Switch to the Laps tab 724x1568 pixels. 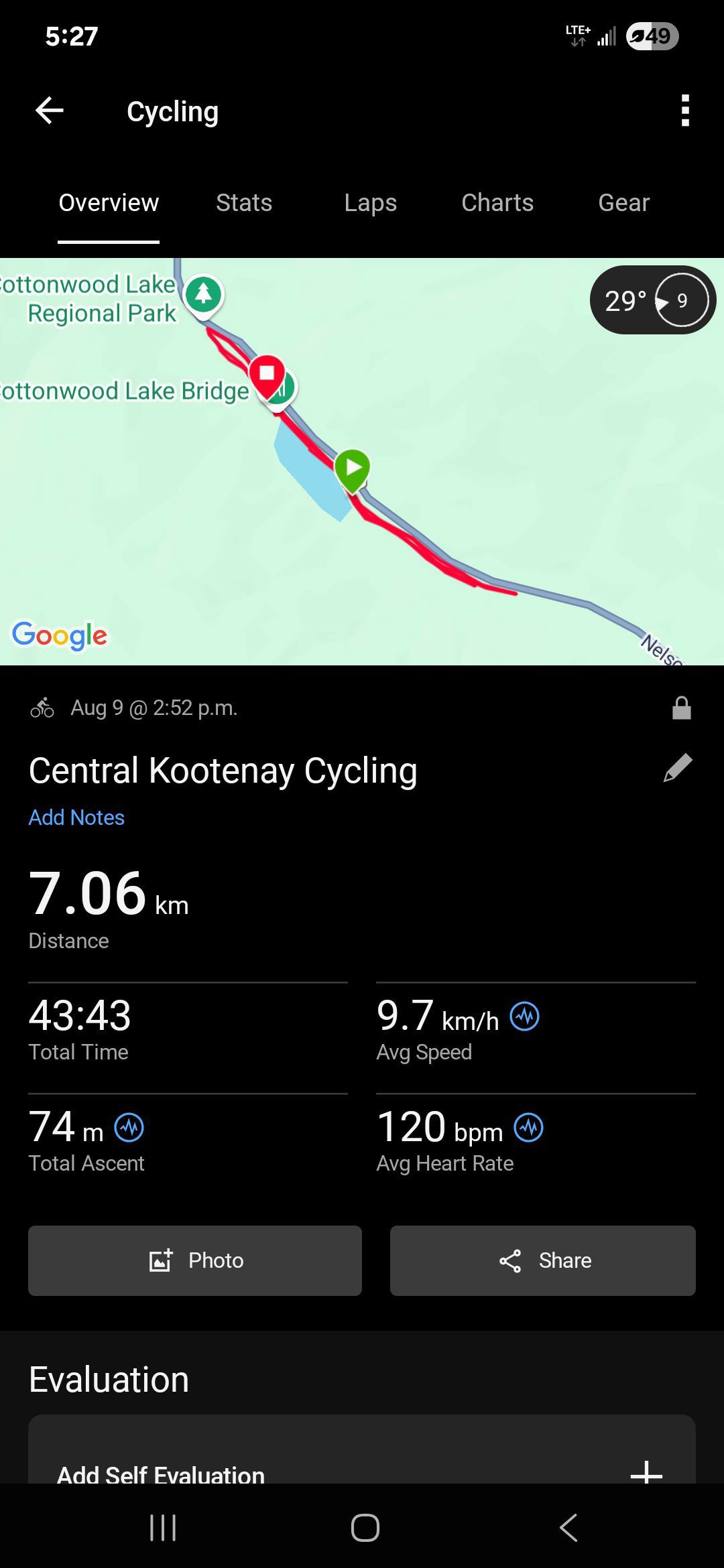click(371, 203)
